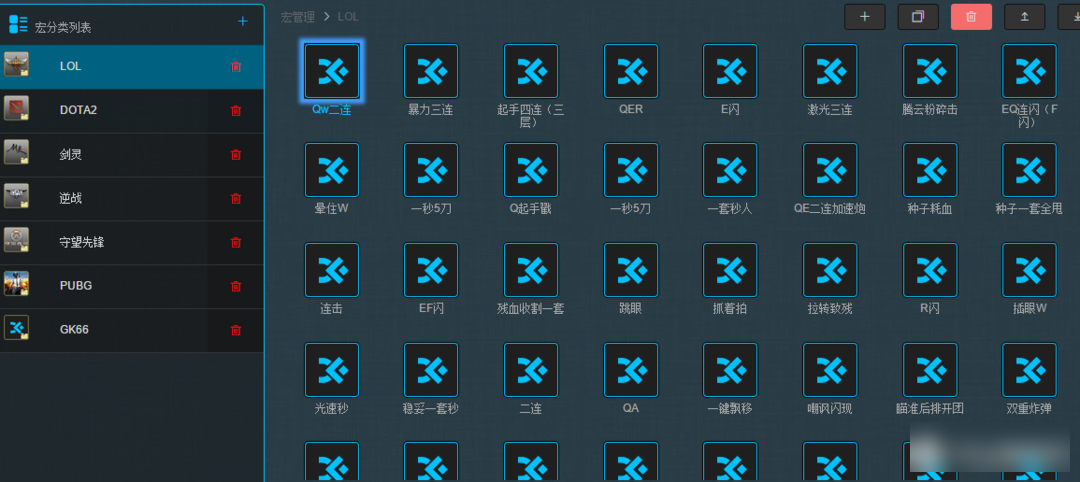Screen dimensions: 1080x482
Task: Create a new macro with plus button
Action: (x=864, y=16)
